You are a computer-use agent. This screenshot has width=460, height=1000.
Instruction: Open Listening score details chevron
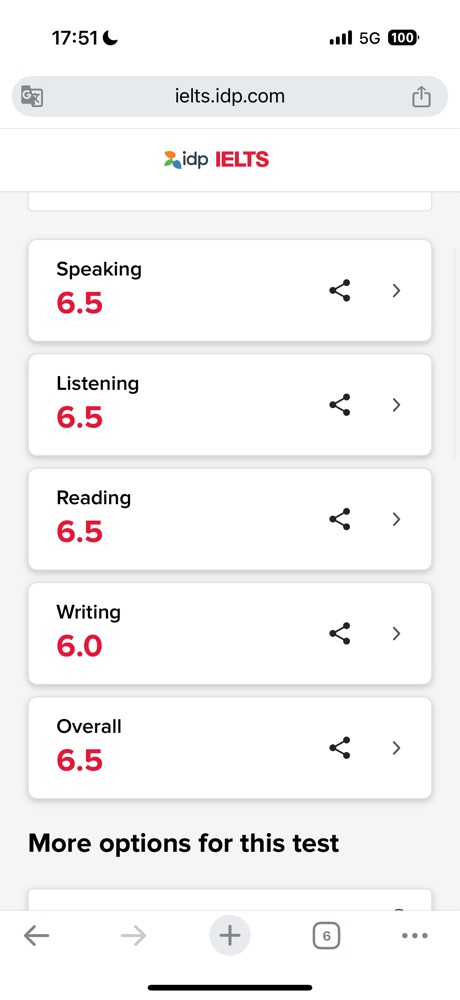point(396,405)
